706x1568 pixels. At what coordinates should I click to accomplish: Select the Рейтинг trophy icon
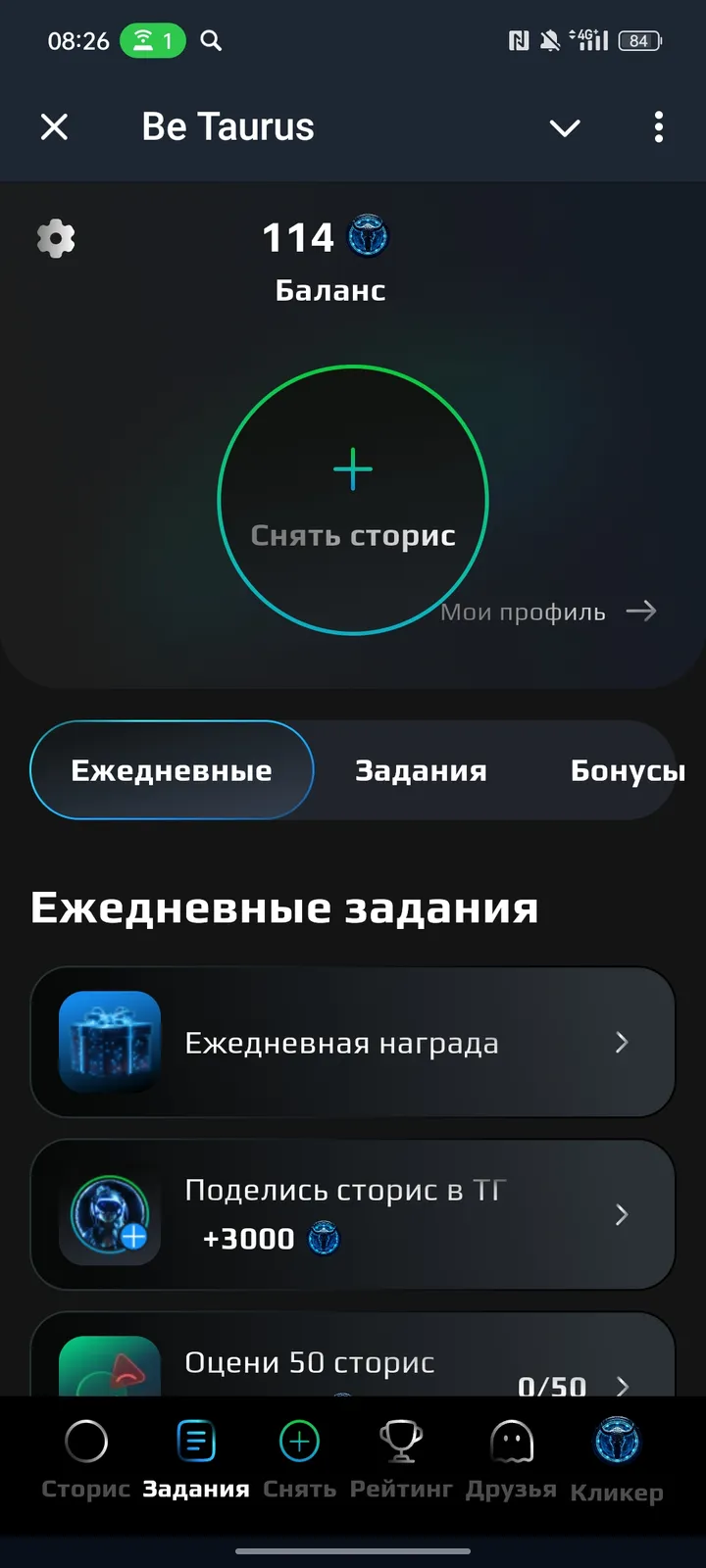click(x=401, y=1441)
